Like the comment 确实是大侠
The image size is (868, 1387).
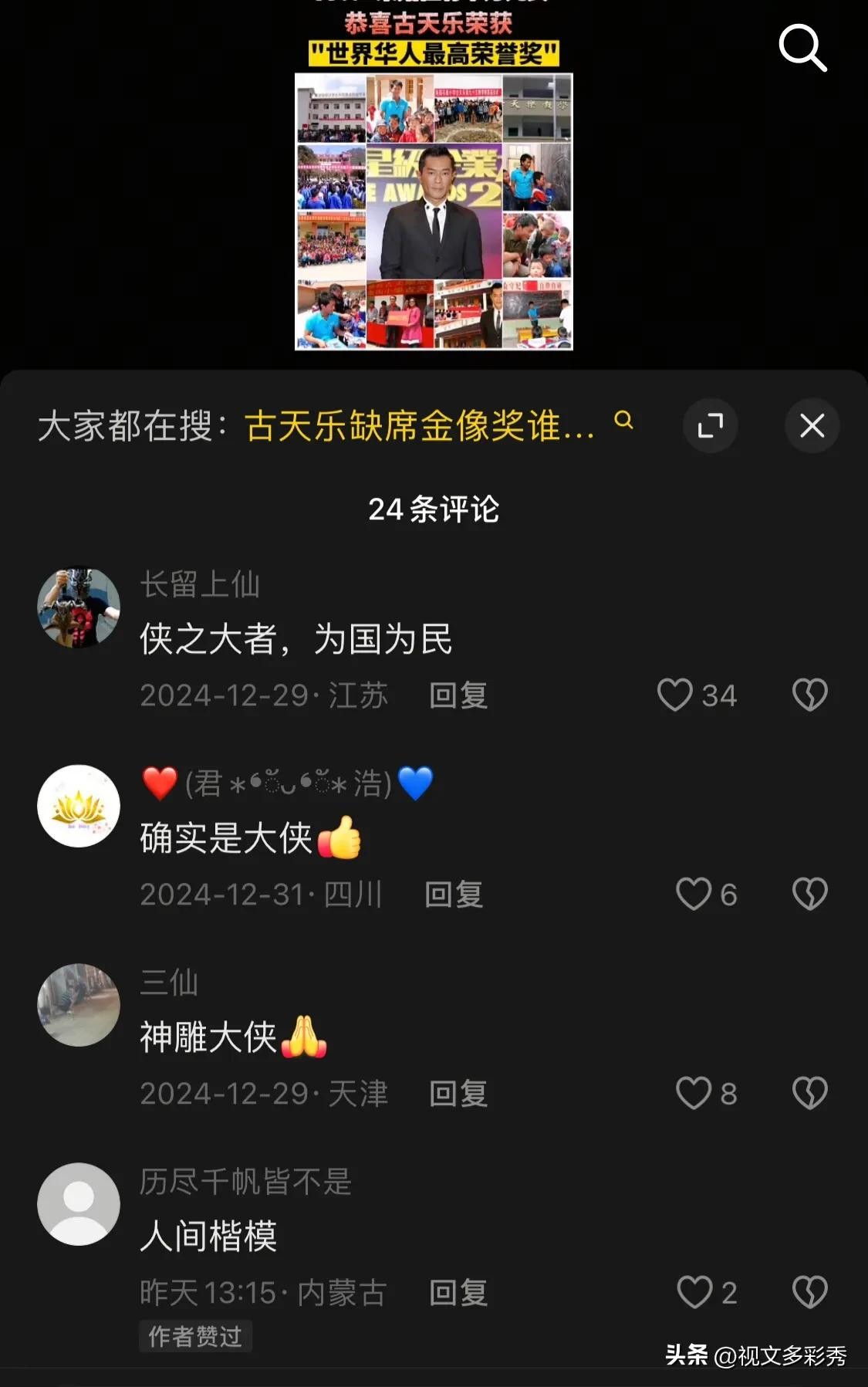click(693, 894)
